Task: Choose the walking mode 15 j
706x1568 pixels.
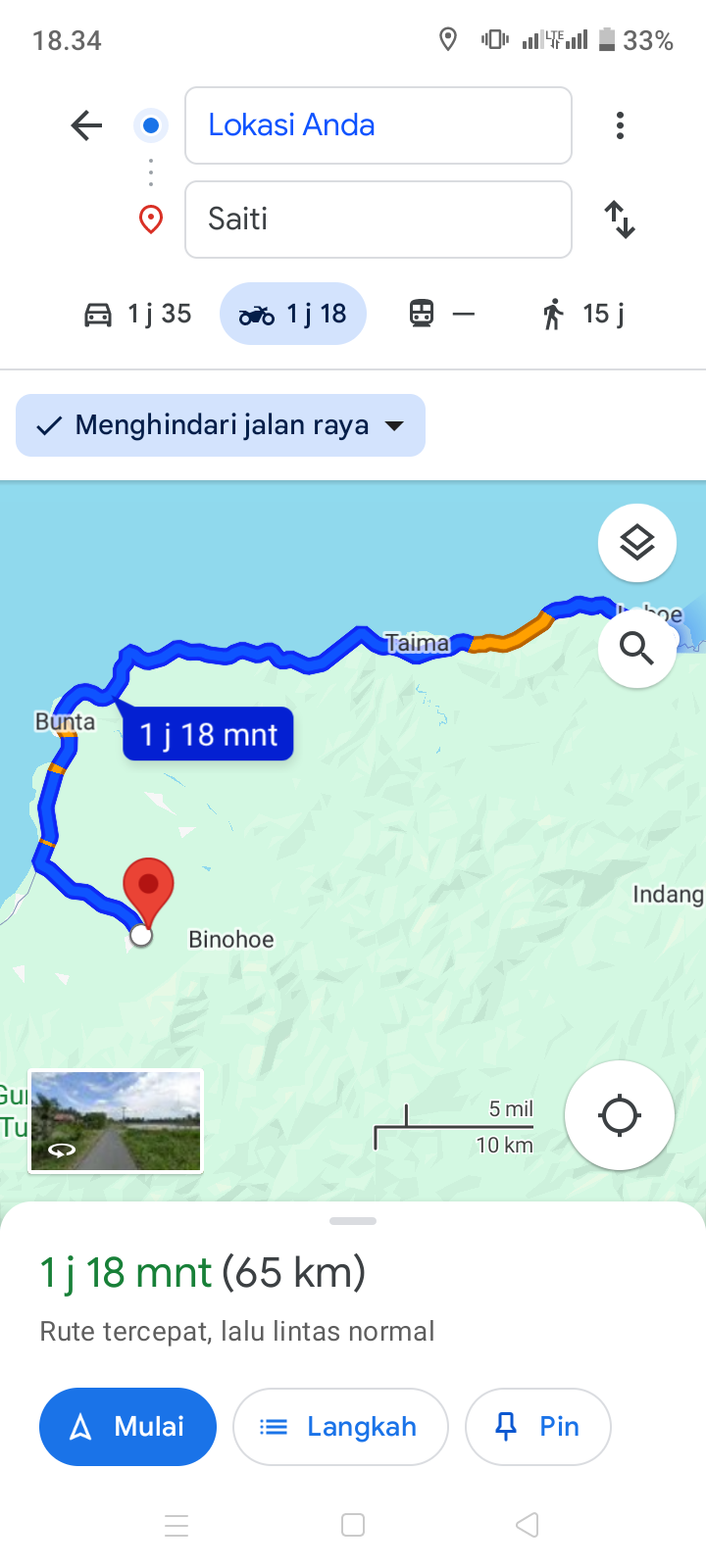Action: click(582, 314)
